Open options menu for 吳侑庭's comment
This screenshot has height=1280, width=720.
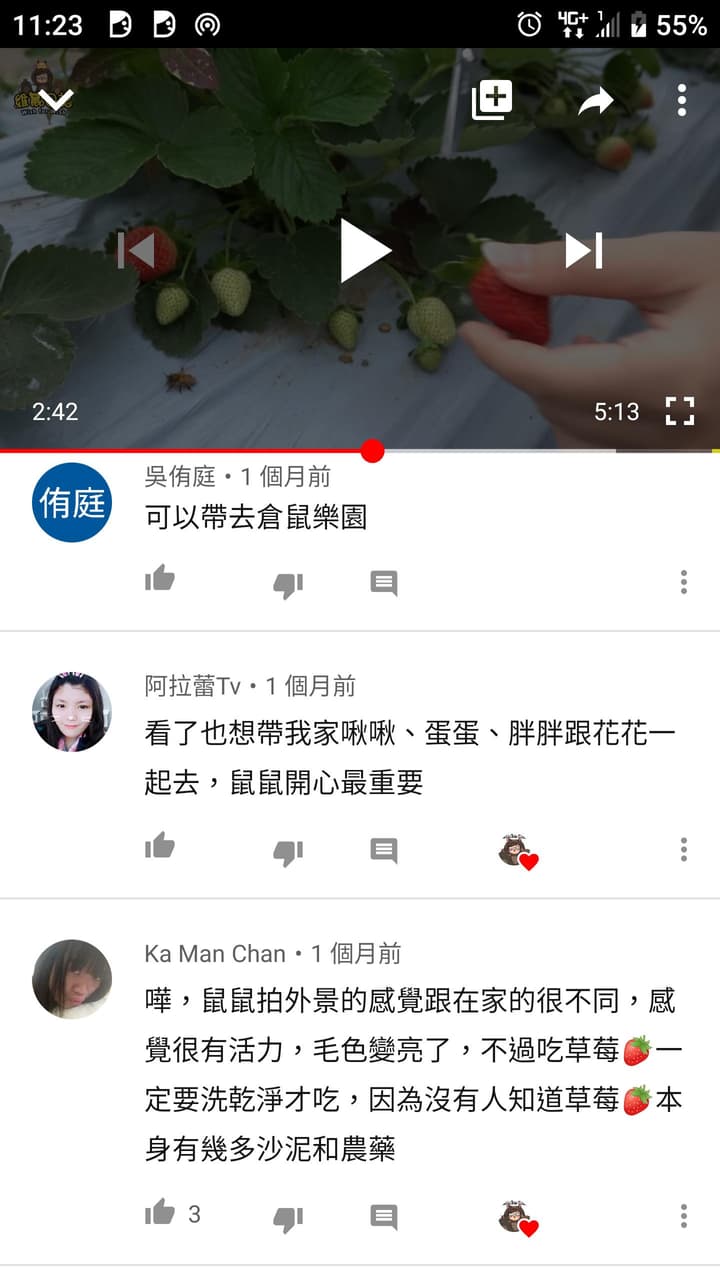(684, 582)
